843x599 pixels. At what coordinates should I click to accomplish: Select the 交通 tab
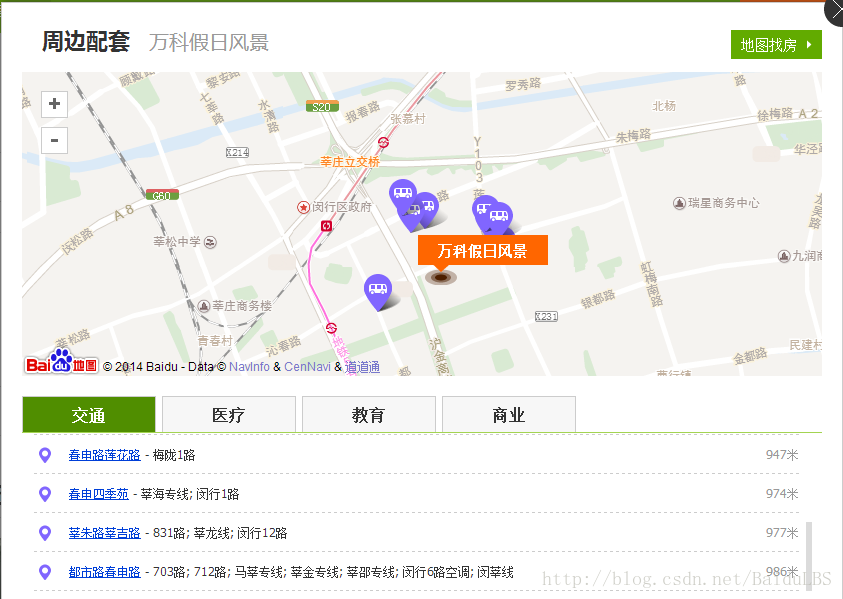pyautogui.click(x=89, y=415)
